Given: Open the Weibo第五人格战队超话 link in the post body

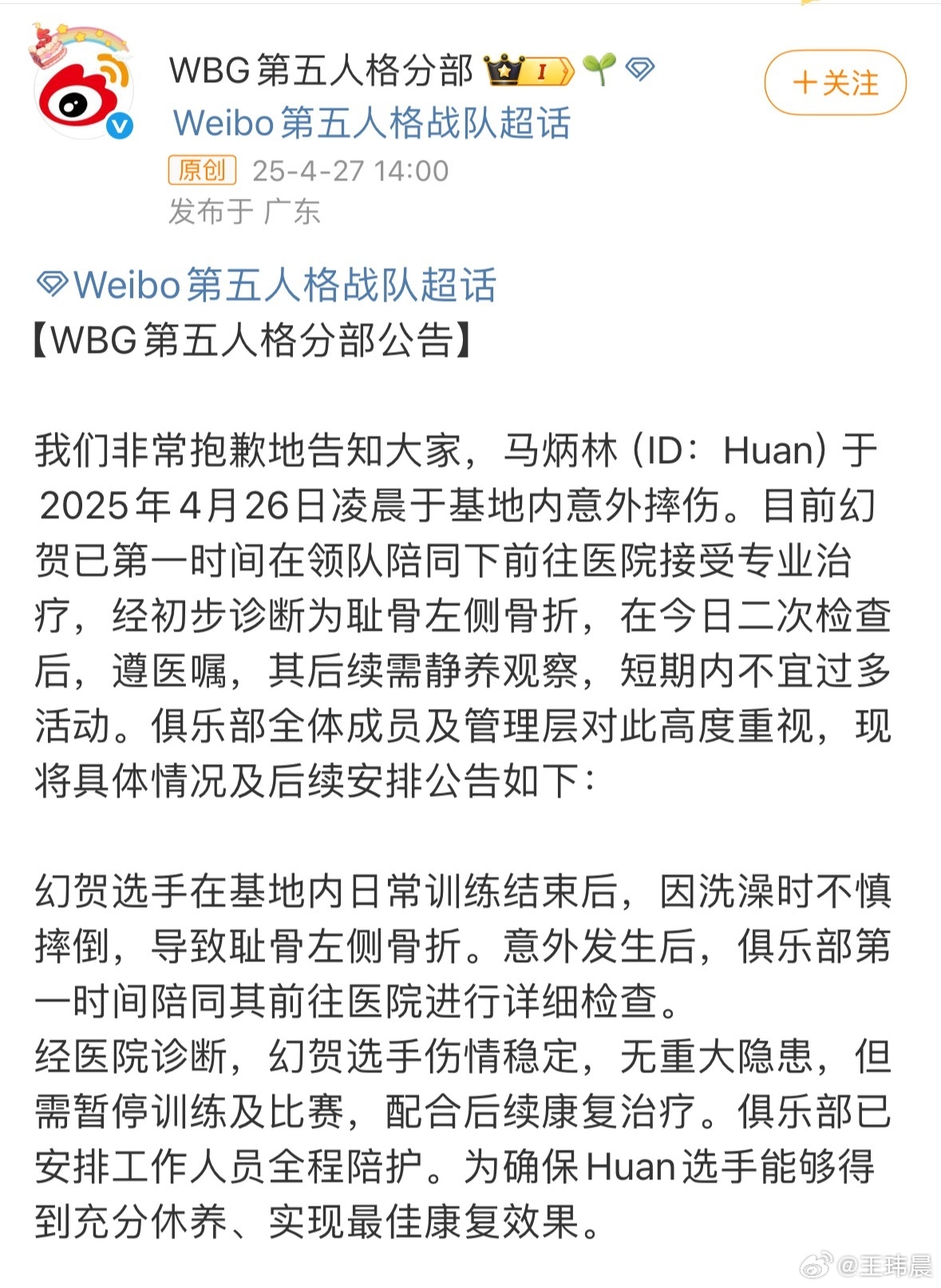Looking at the screenshot, I should pyautogui.click(x=284, y=285).
